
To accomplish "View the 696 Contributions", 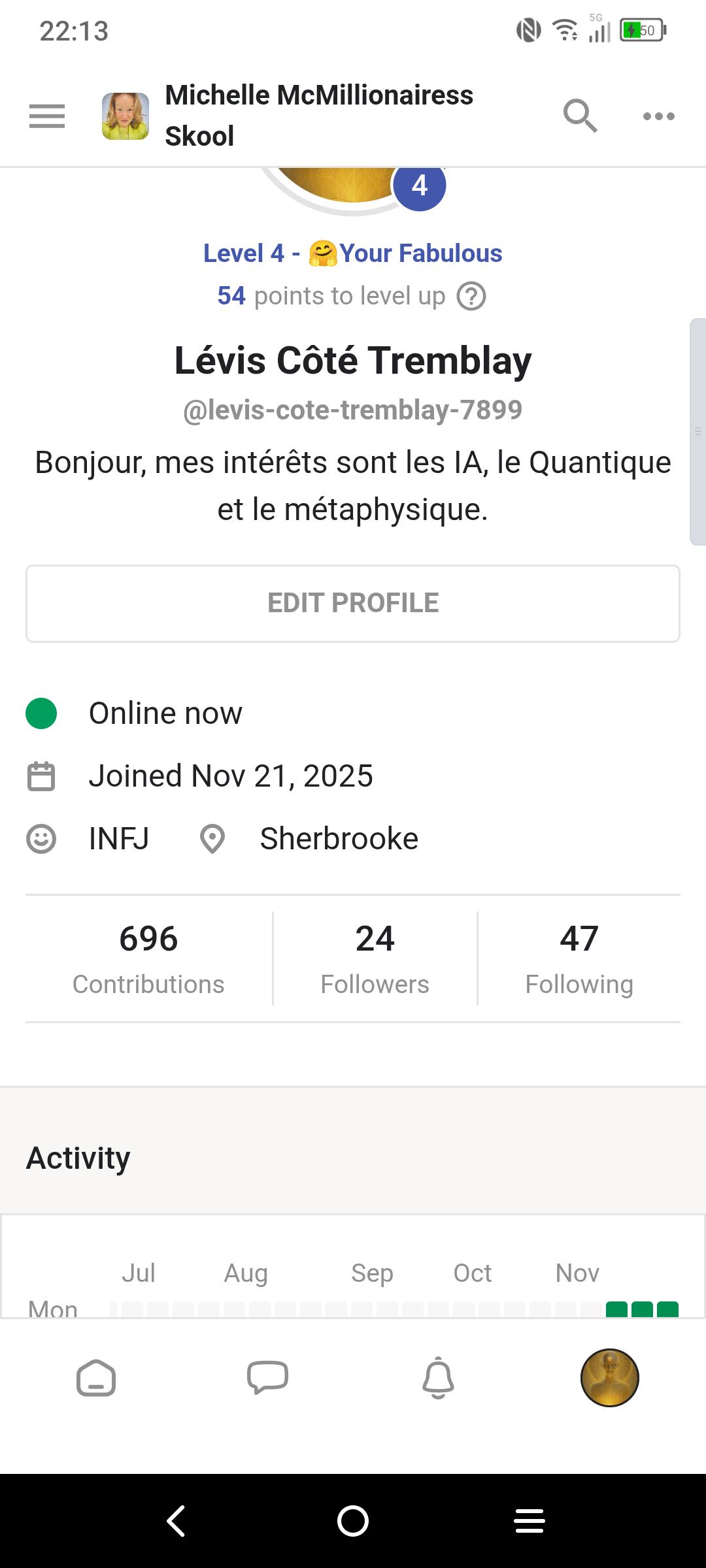I will coord(148,958).
